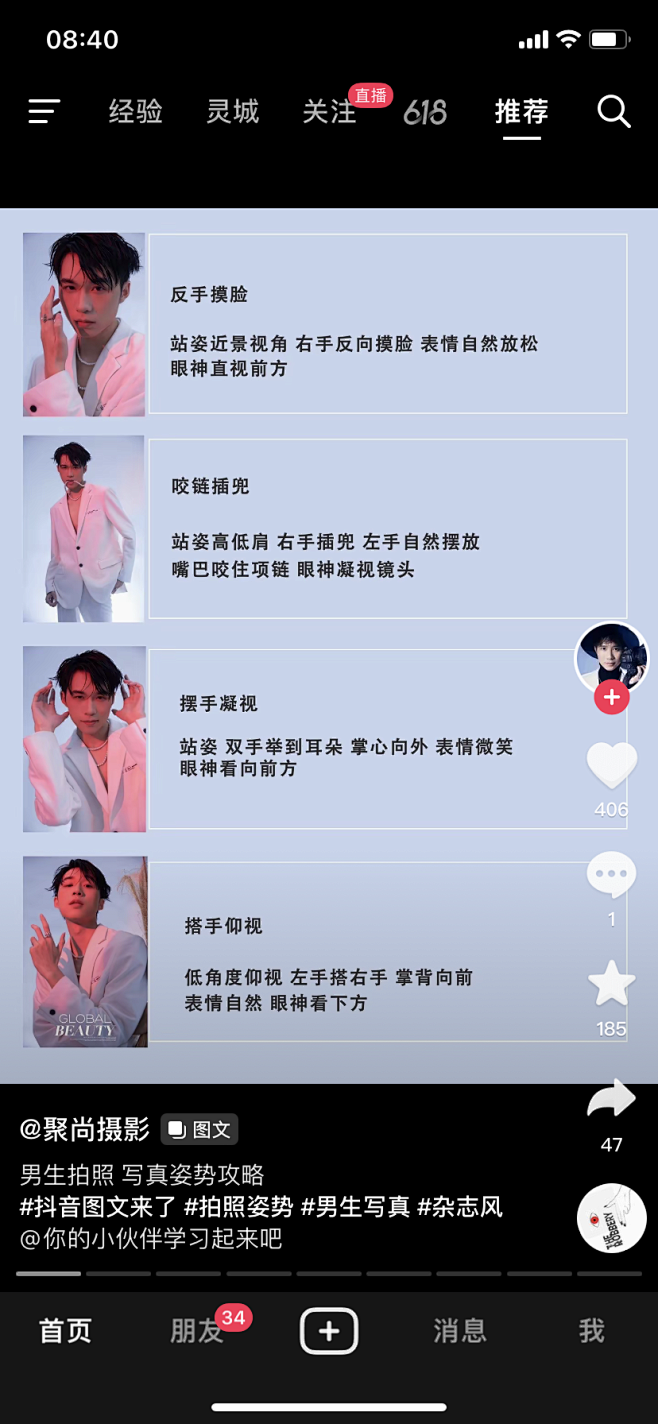Open hashtag #男生写真

[x=355, y=1207]
